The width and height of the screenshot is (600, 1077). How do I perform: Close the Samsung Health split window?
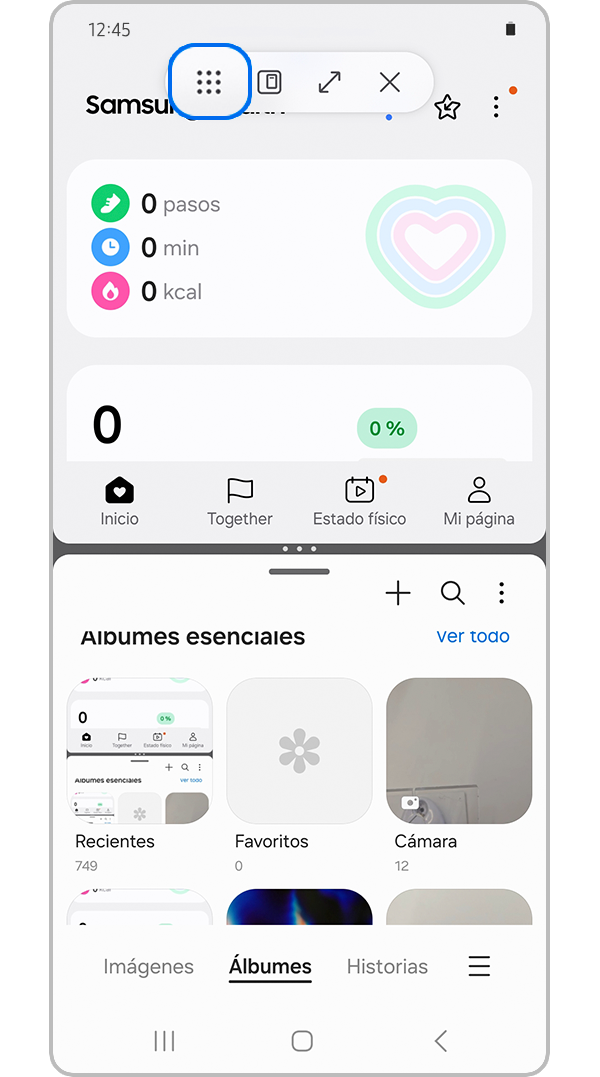coord(390,82)
